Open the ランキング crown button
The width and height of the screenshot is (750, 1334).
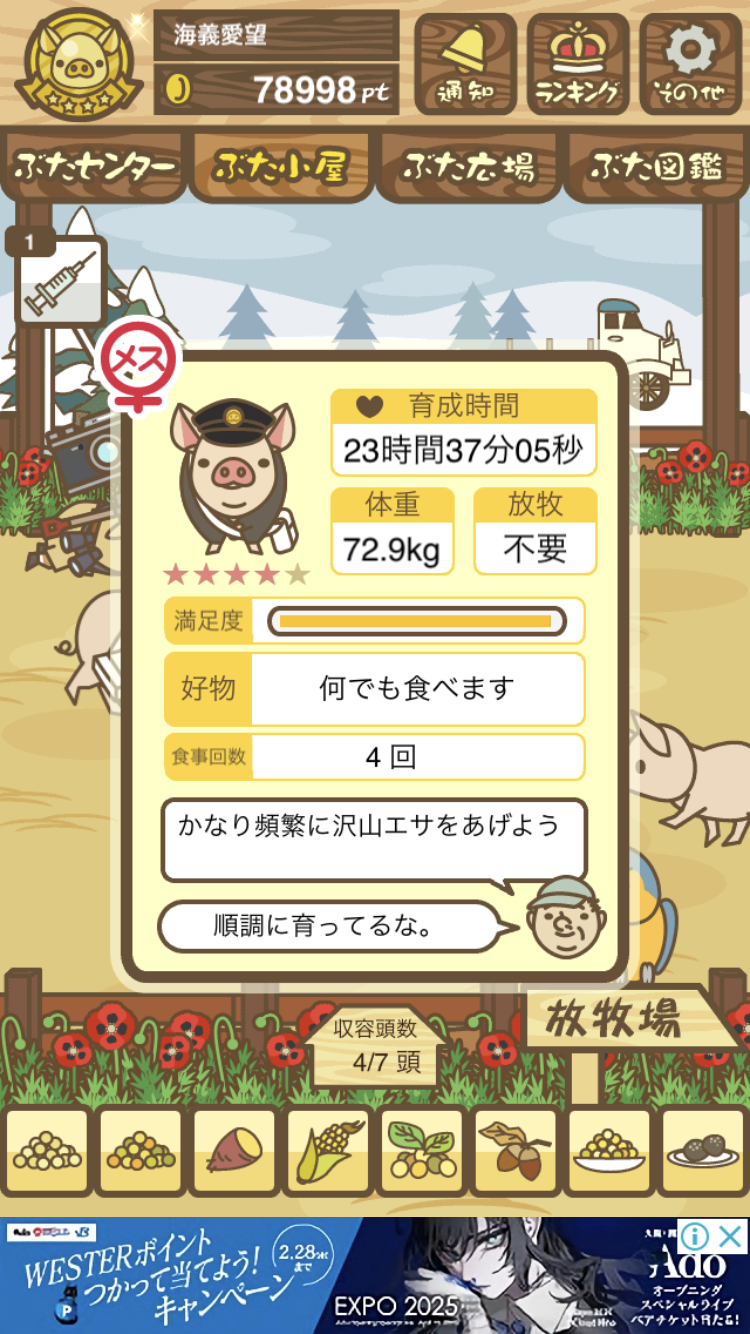(x=578, y=63)
